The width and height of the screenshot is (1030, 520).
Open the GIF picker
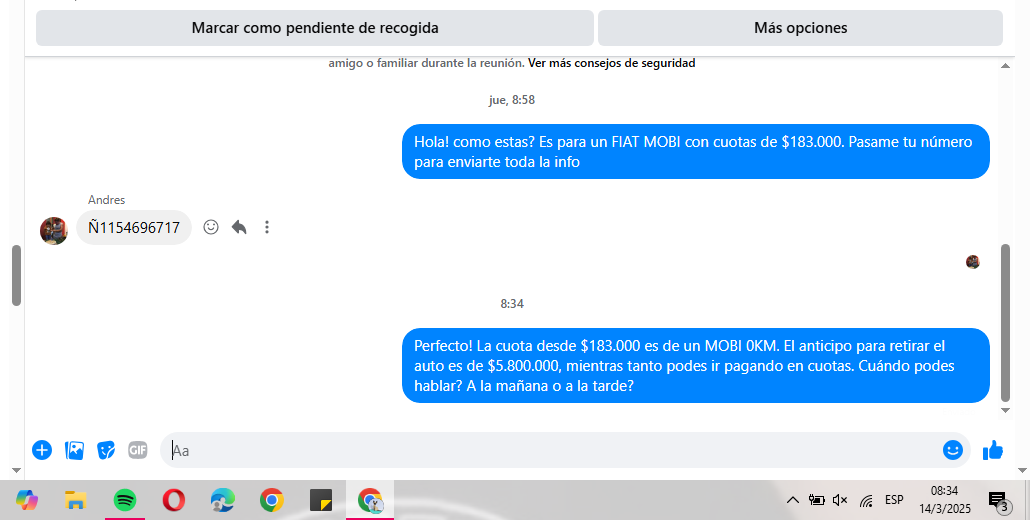(138, 450)
